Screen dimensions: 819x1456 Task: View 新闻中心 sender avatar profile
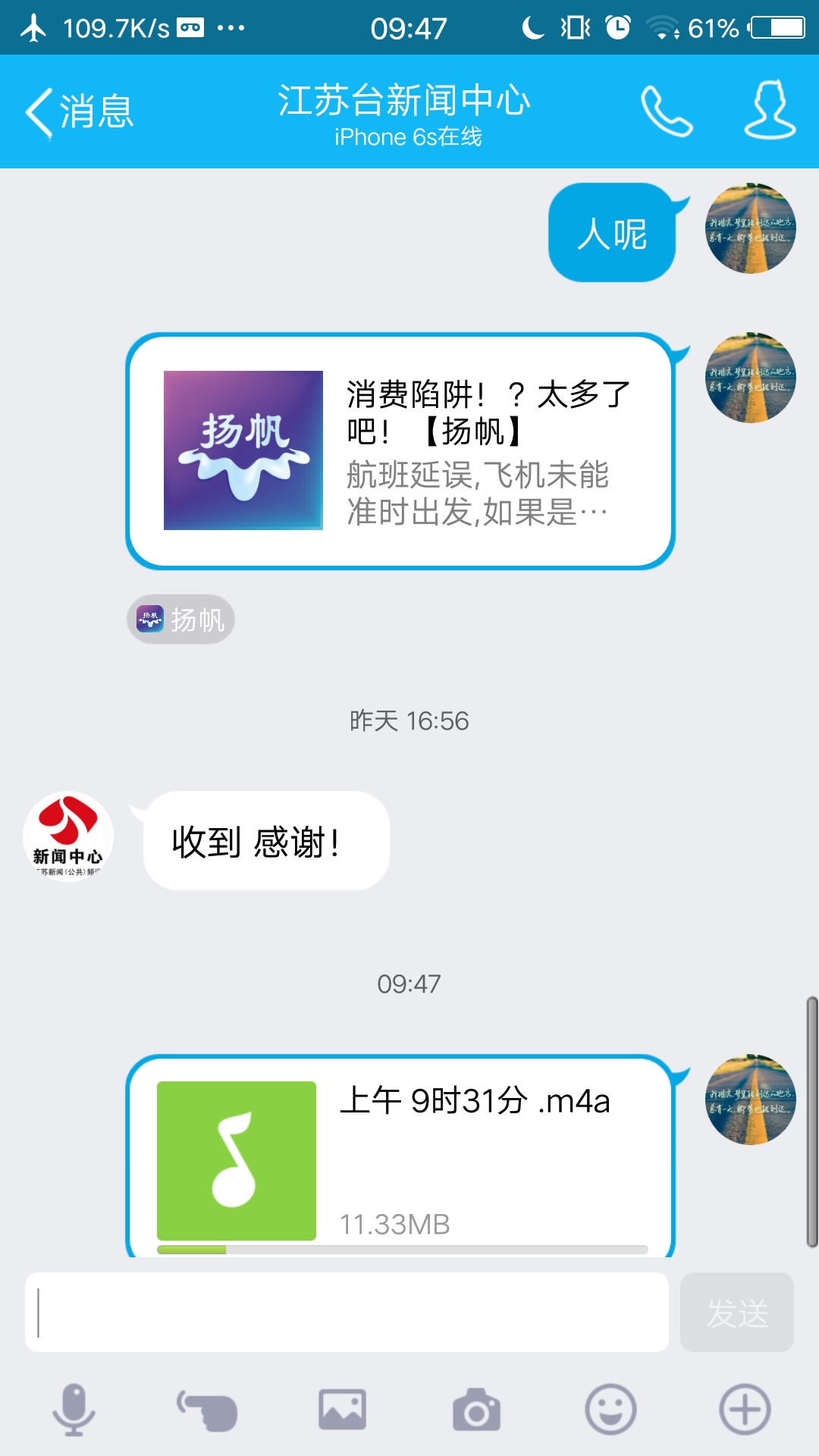[68, 836]
